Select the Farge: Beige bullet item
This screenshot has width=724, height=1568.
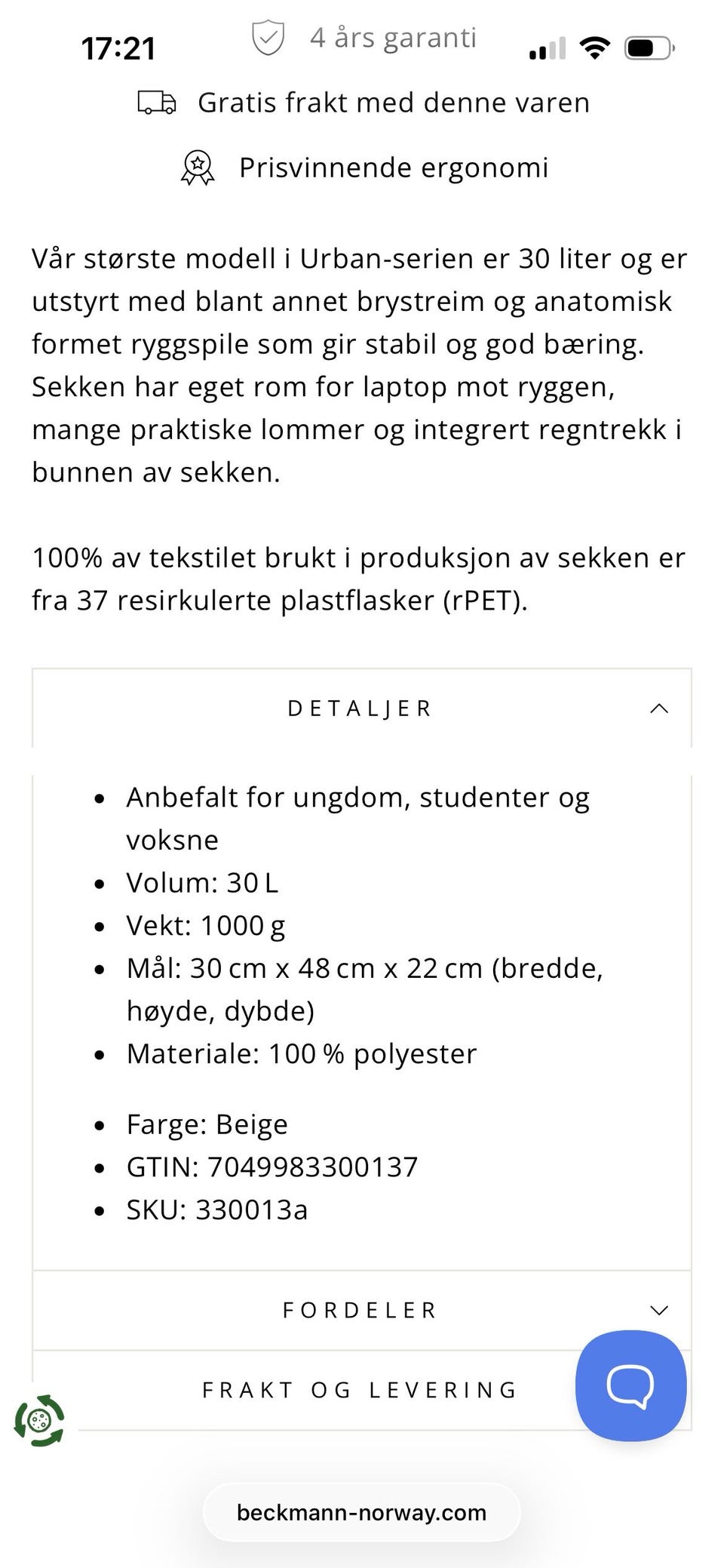[x=207, y=1124]
